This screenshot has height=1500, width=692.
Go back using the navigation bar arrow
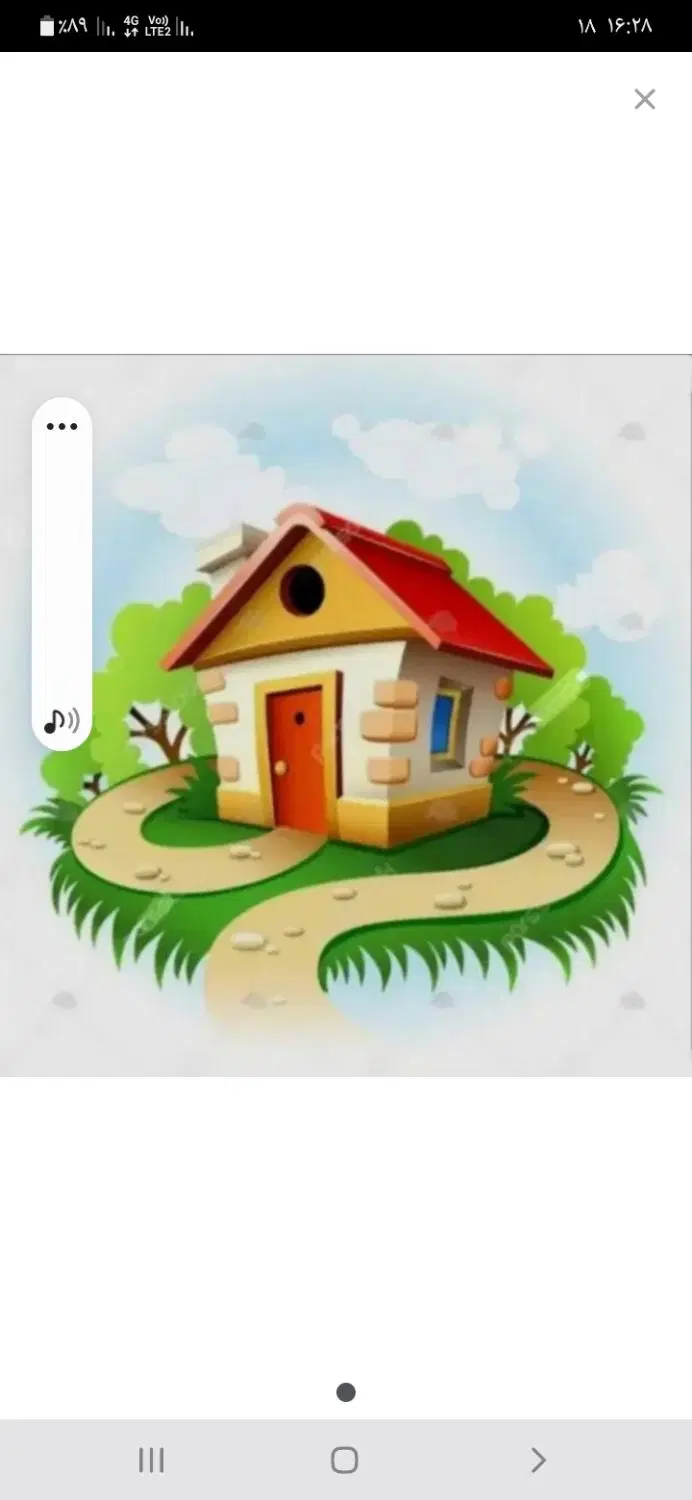538,1460
